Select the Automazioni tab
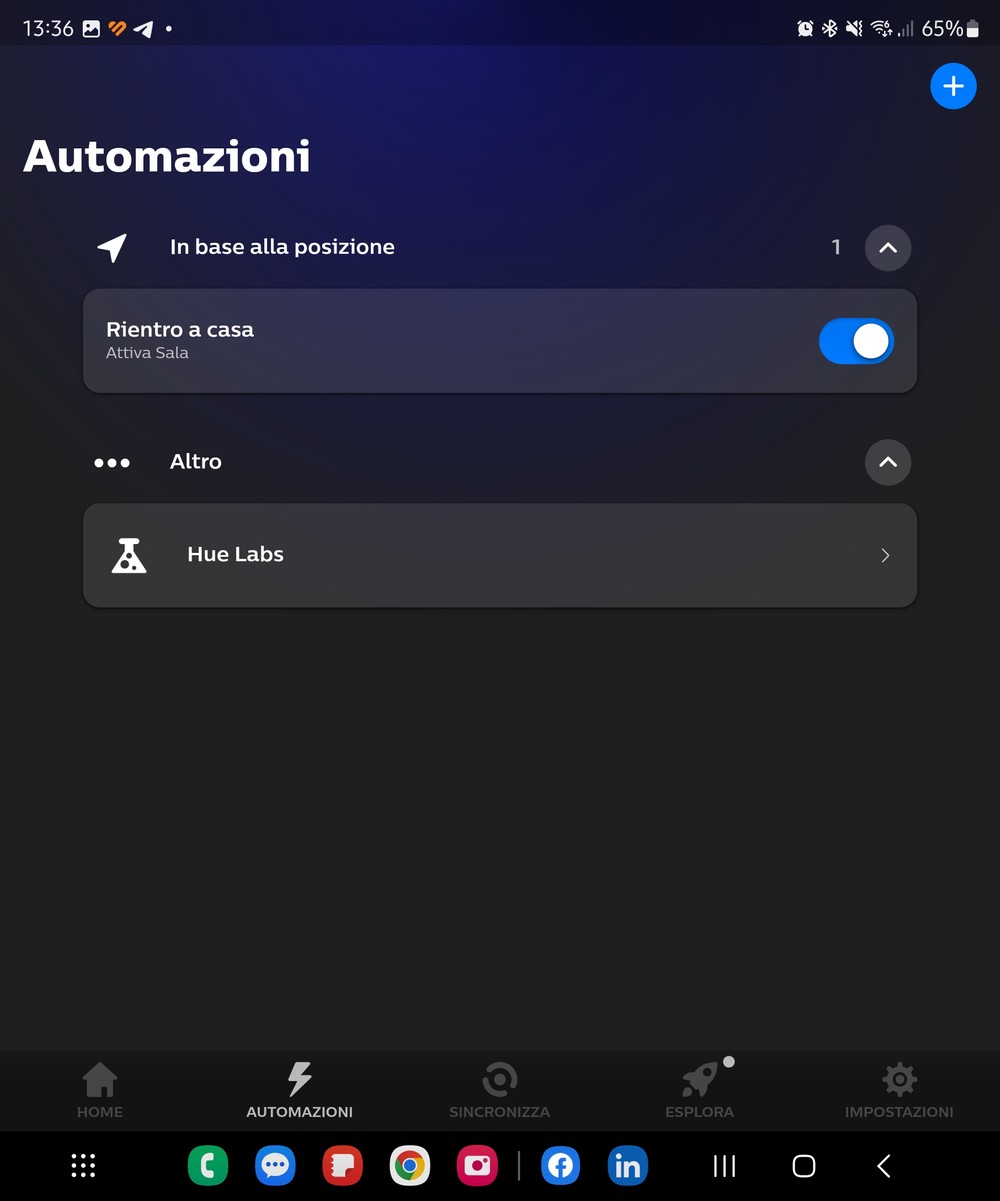 pyautogui.click(x=299, y=1090)
